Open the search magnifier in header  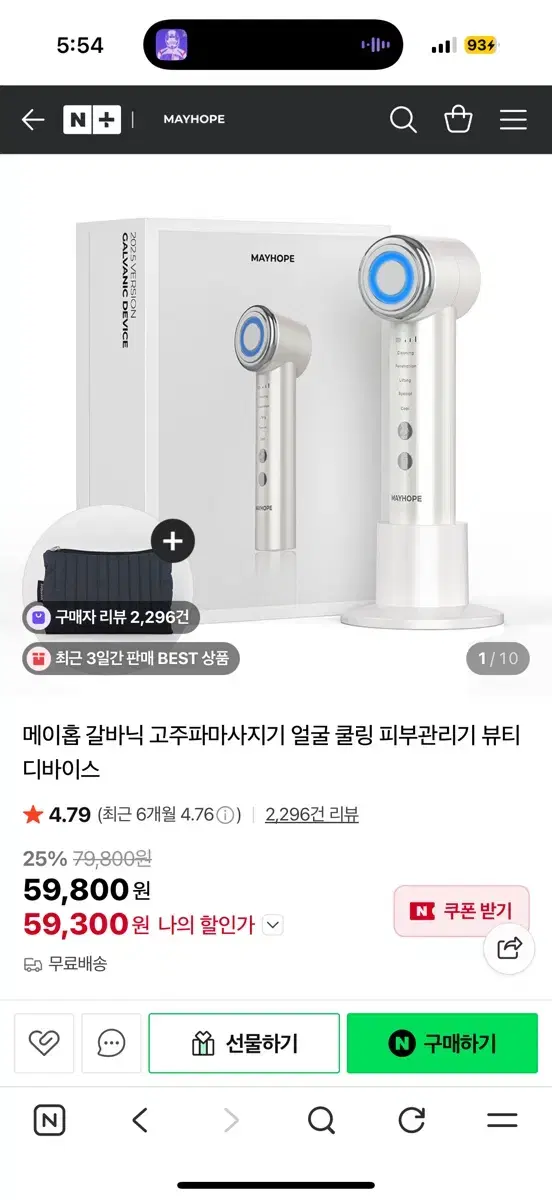[403, 120]
